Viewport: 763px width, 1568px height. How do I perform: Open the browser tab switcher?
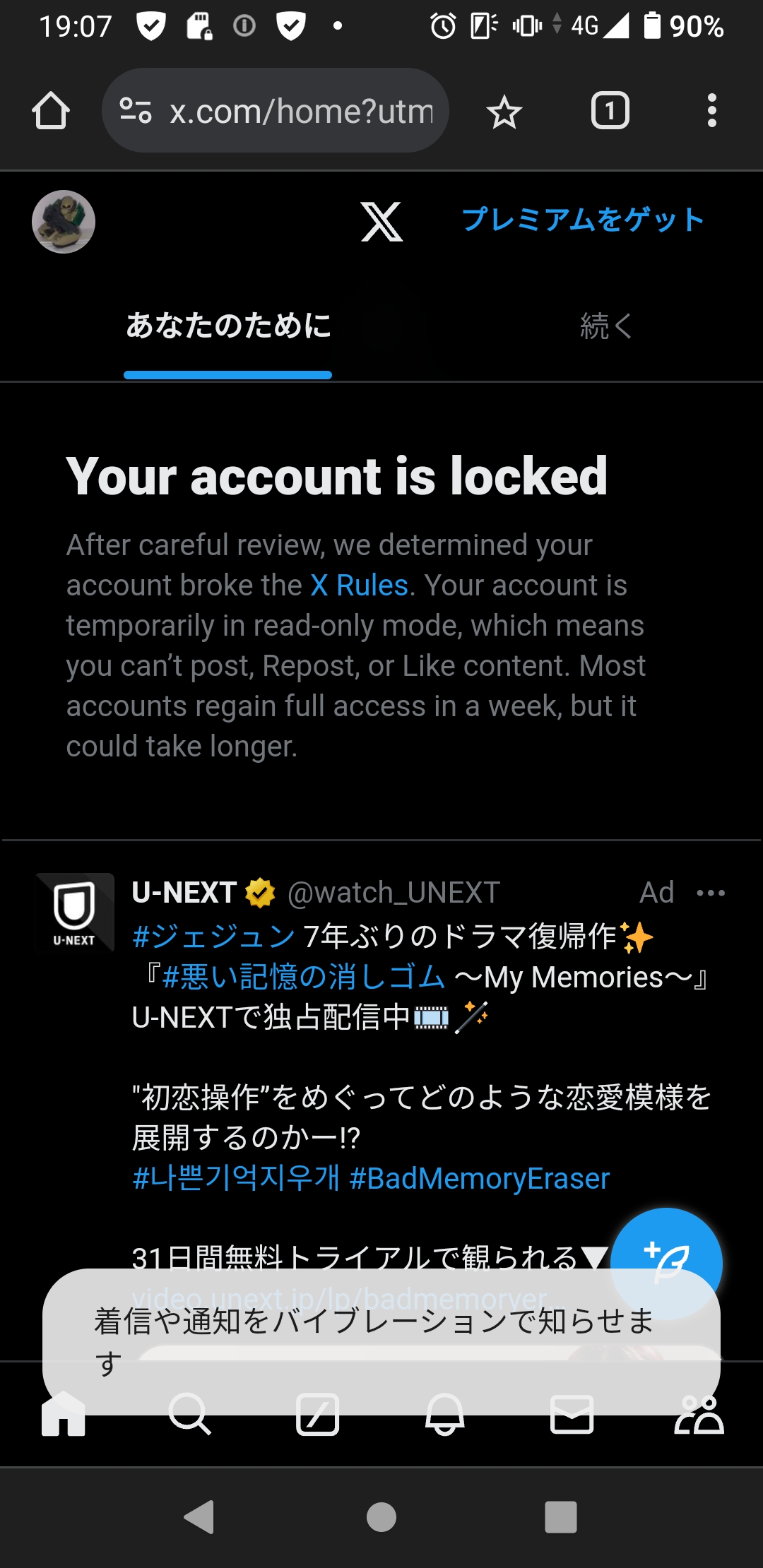point(610,111)
